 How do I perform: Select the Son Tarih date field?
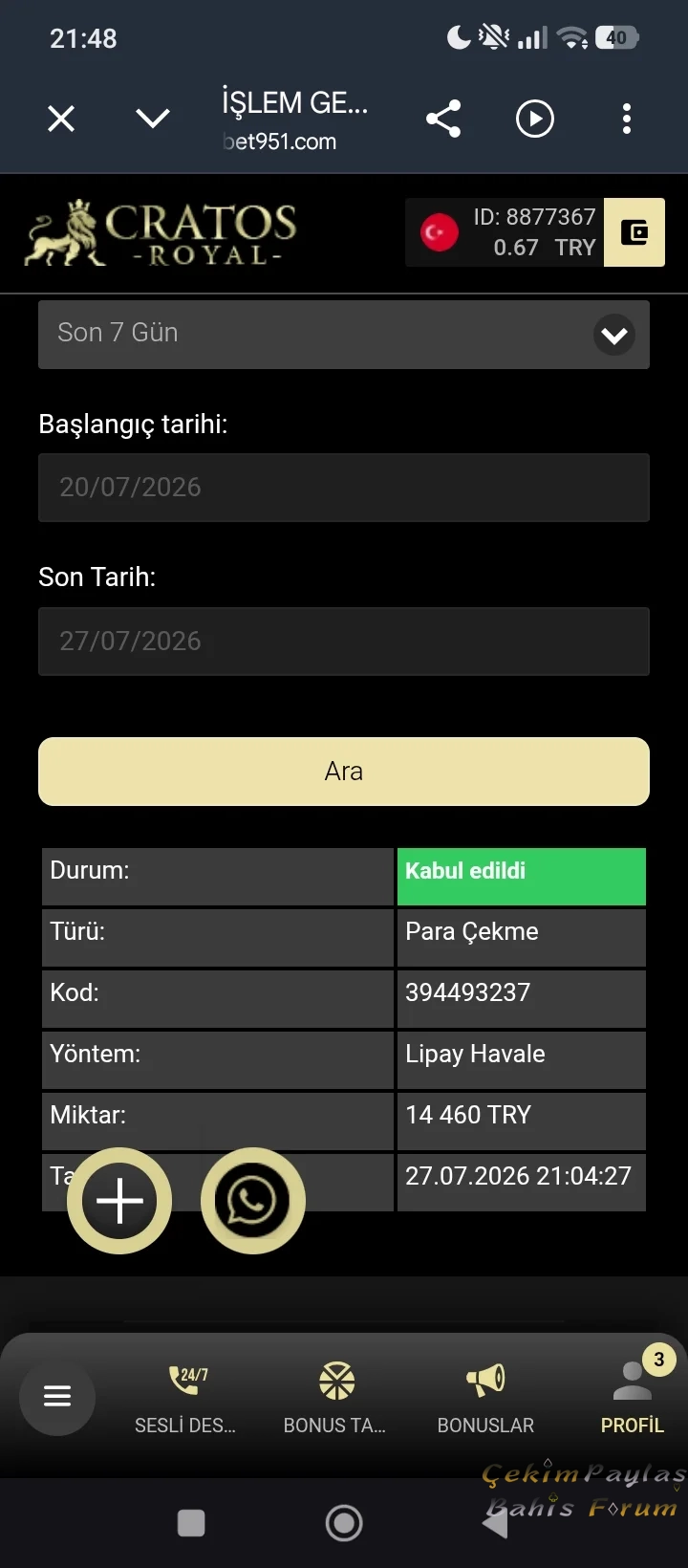tap(344, 642)
